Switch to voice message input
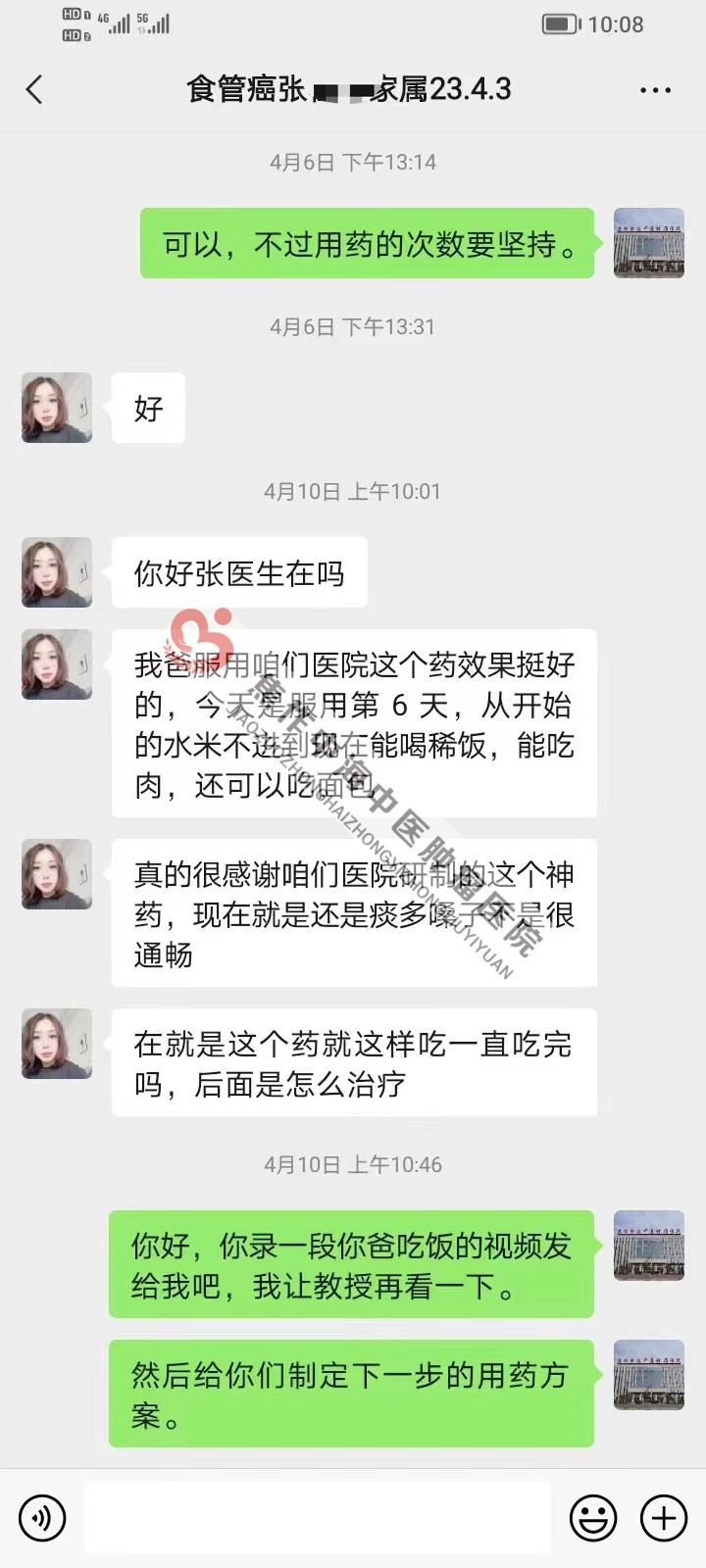This screenshot has width=706, height=1568. tap(42, 1518)
